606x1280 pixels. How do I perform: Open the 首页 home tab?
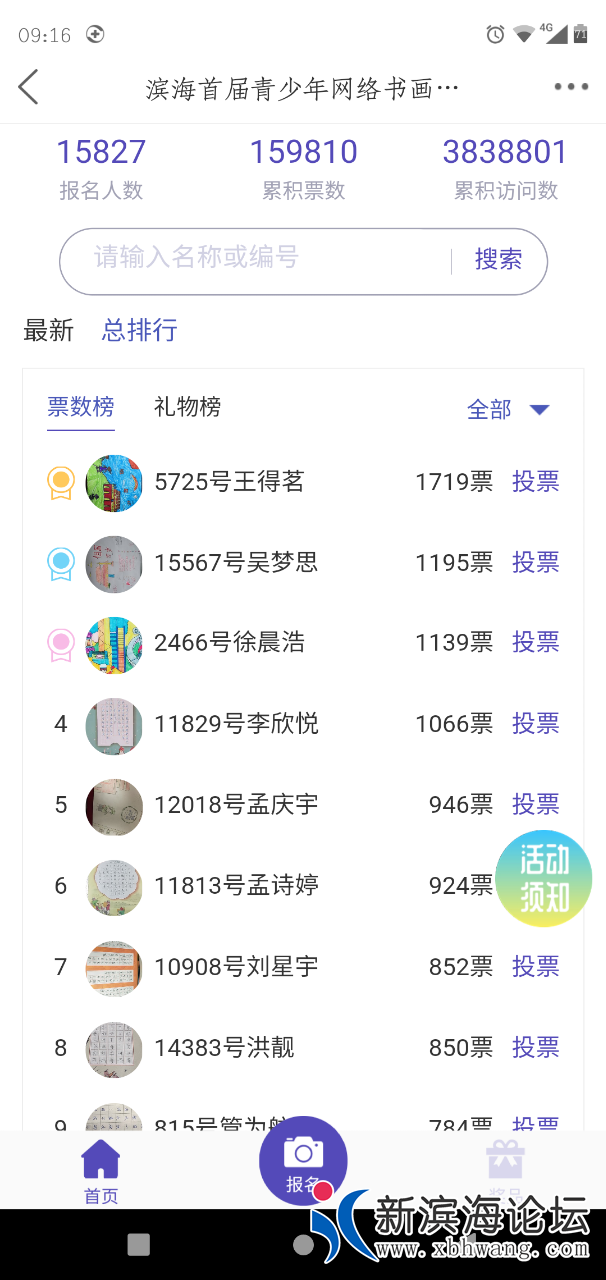coord(101,1171)
